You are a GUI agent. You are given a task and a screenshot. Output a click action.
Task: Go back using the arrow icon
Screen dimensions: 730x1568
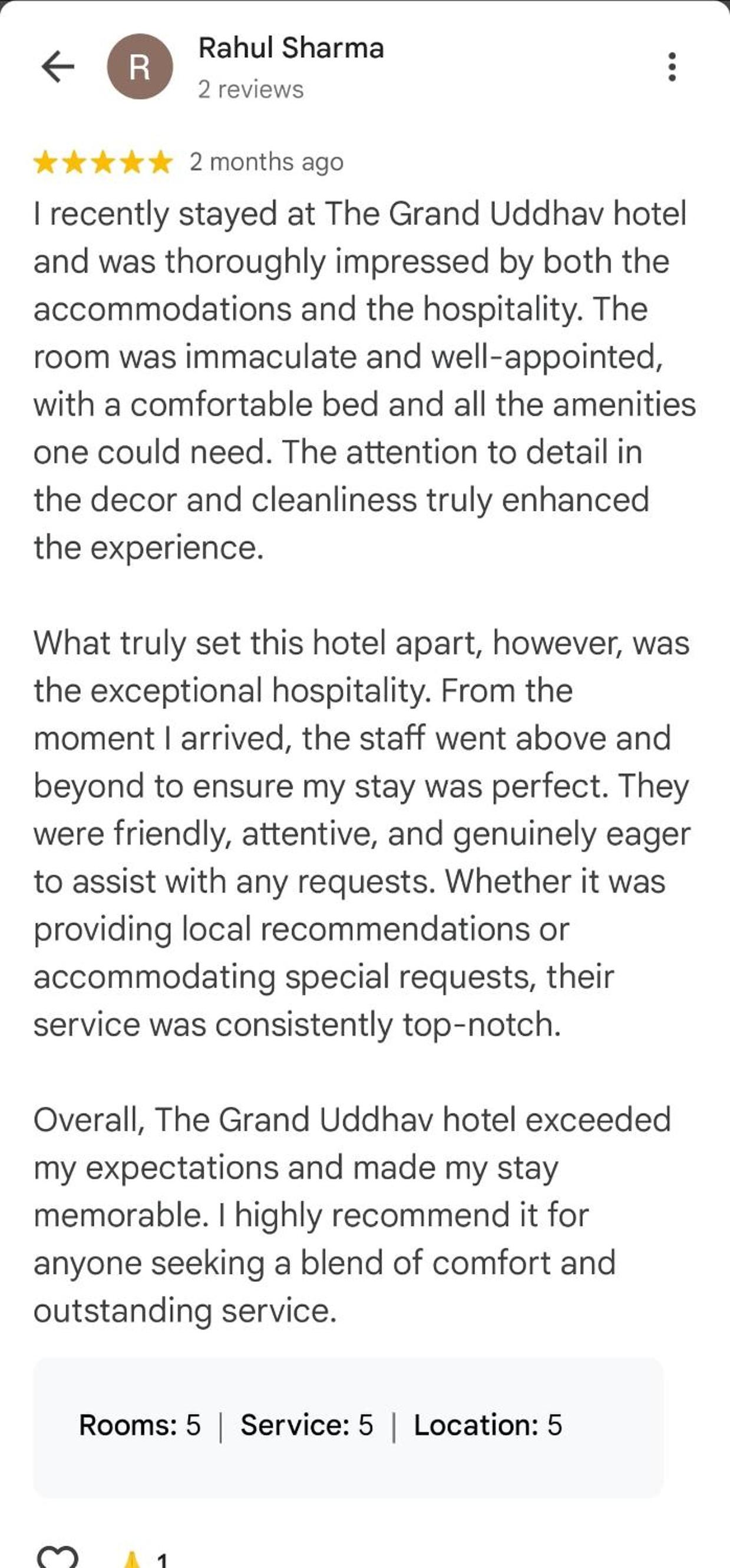pyautogui.click(x=58, y=67)
